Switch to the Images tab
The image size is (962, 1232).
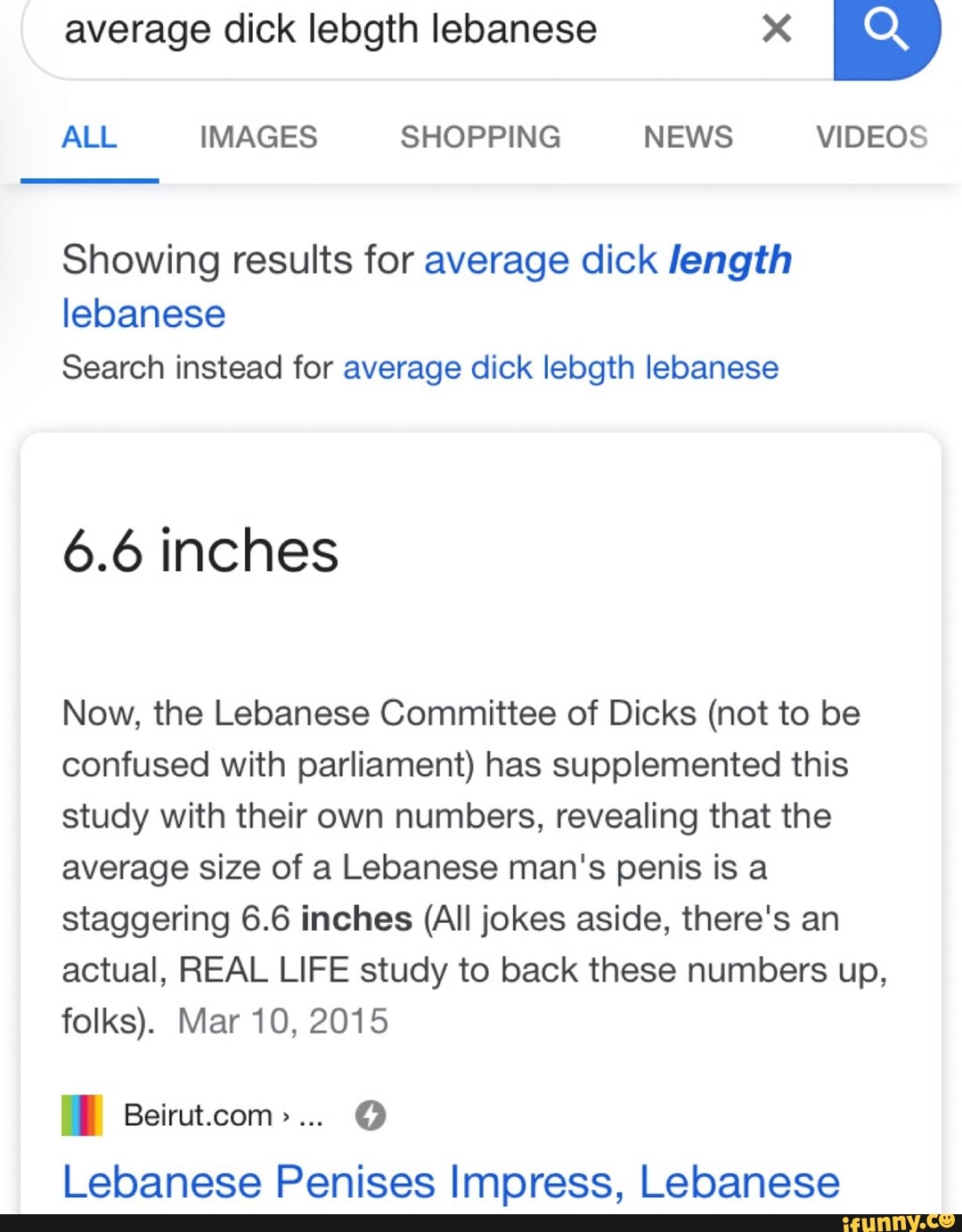point(258,137)
